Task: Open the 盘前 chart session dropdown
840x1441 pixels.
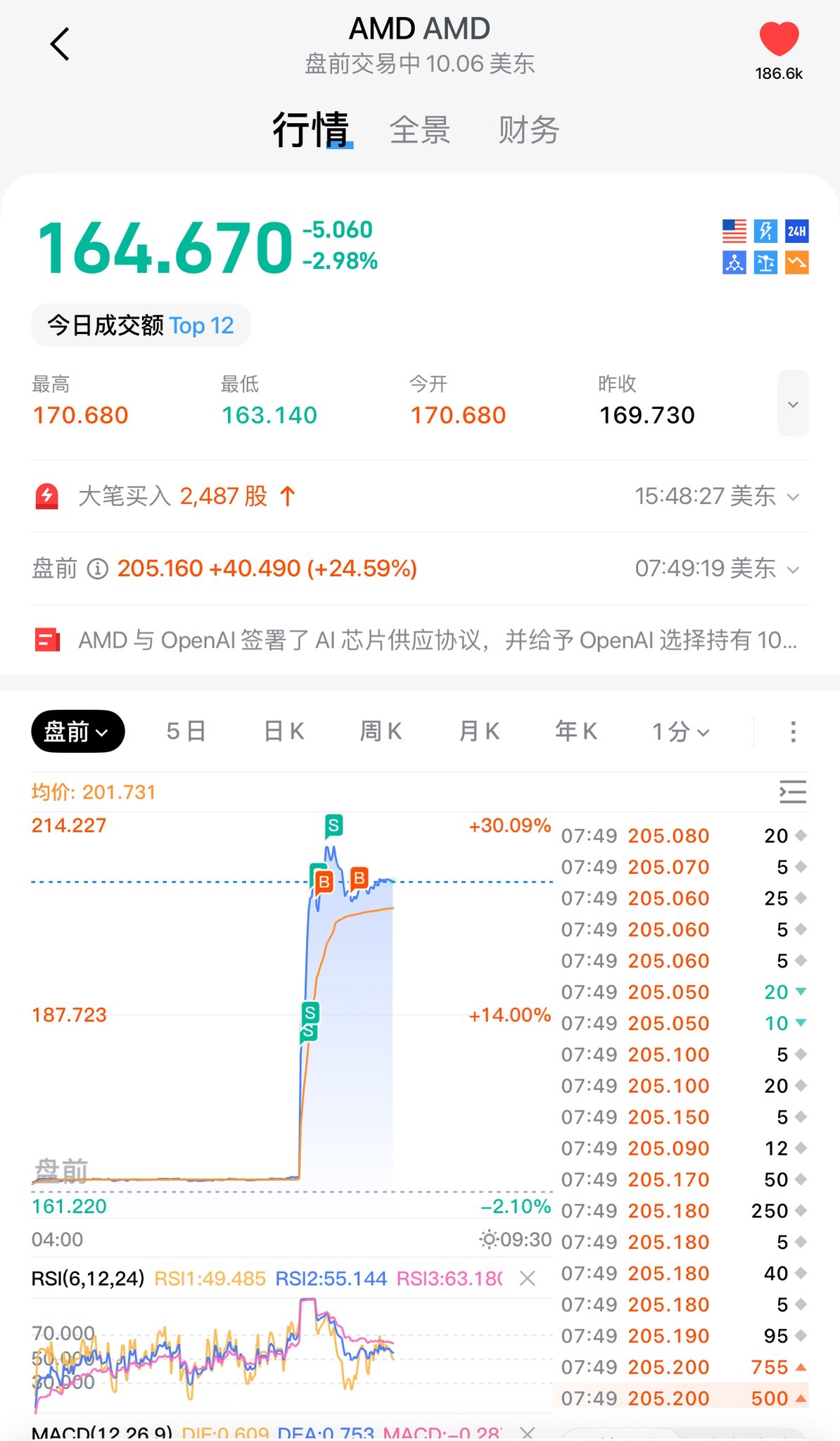Action: point(77,732)
